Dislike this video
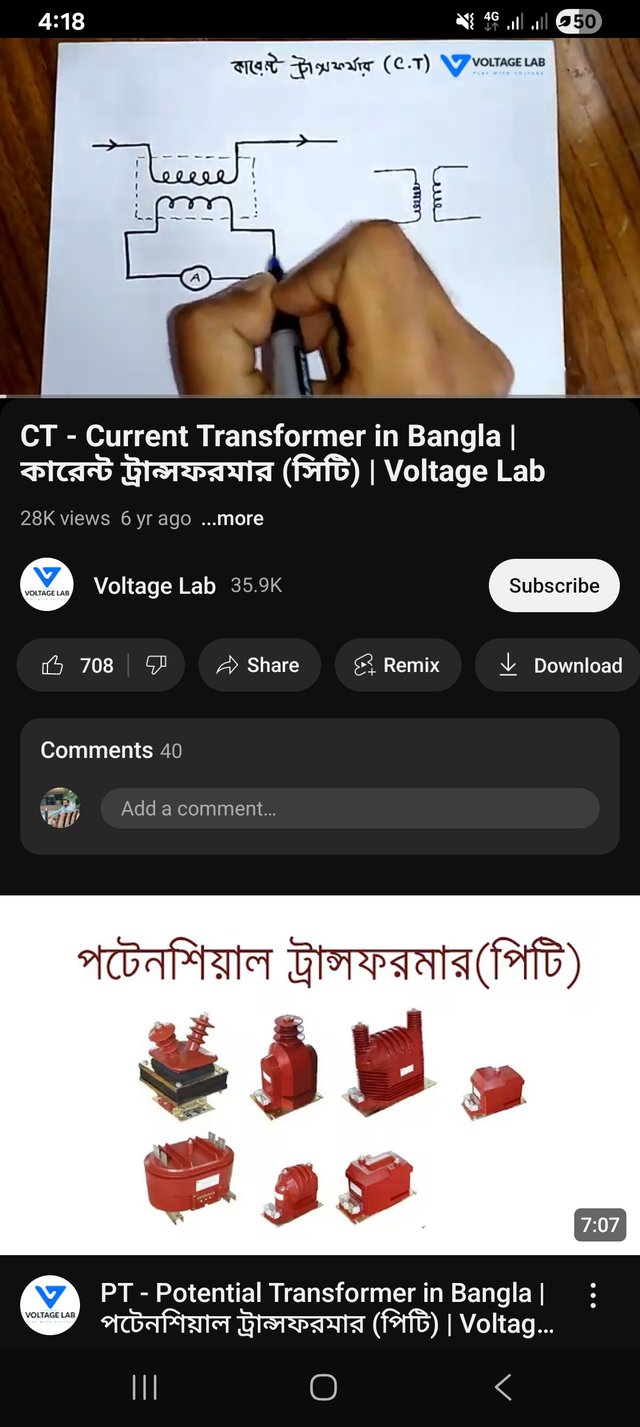The image size is (640, 1427). coord(156,665)
